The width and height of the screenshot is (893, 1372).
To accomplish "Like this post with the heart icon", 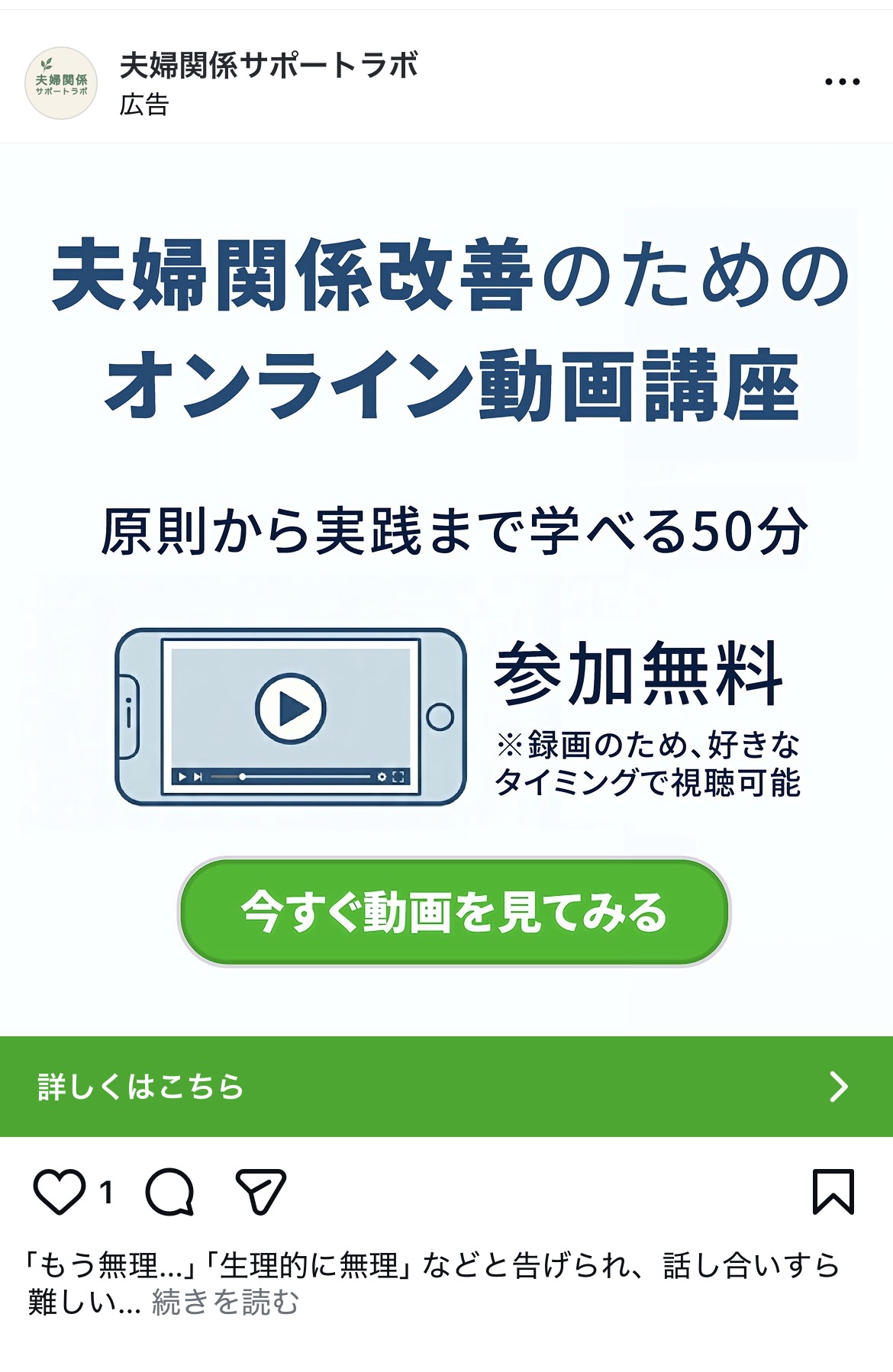I will 59,1191.
